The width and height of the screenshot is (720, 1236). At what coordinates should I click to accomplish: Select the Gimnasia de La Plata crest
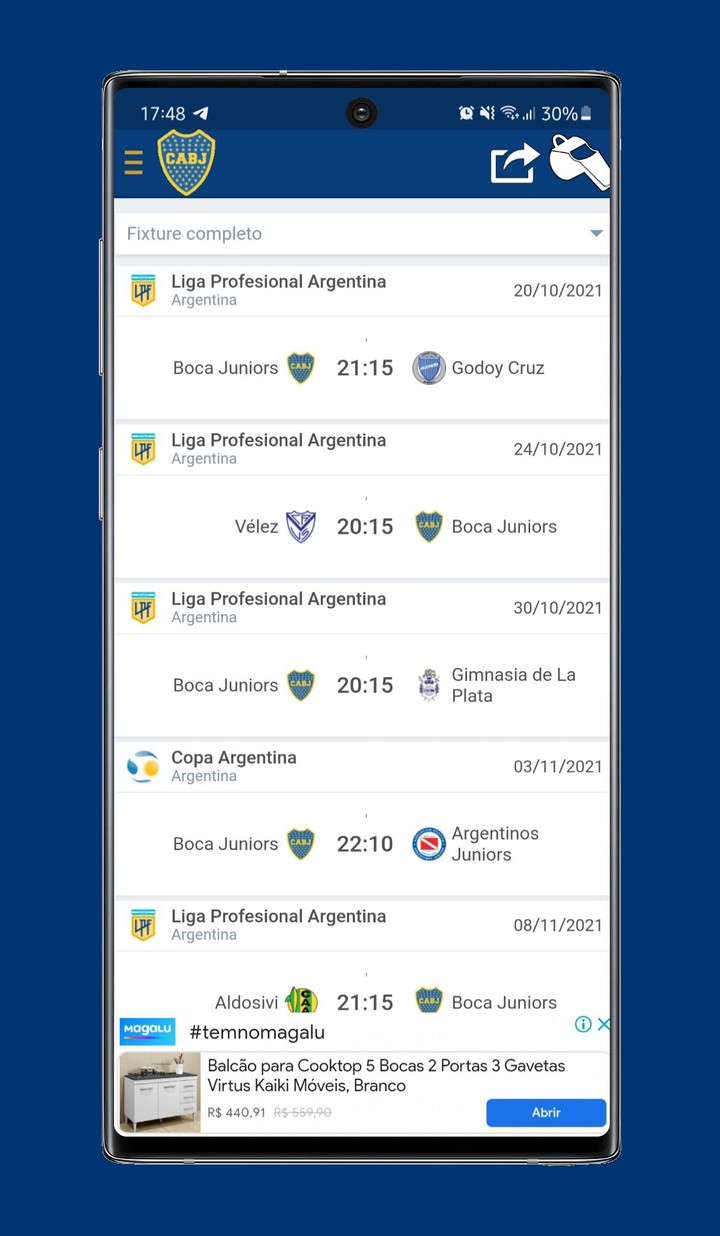[428, 685]
